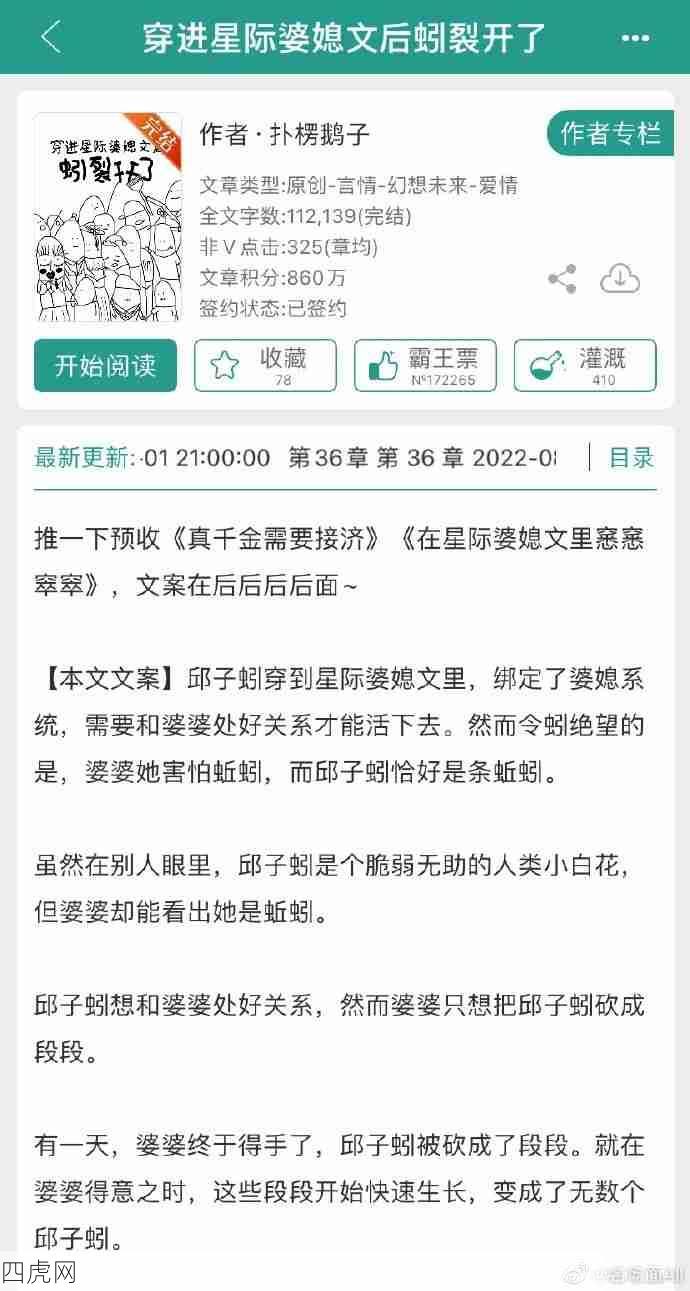This screenshot has height=1291, width=690.
Task: Go back using the top-left arrow
Action: pyautogui.click(x=51, y=38)
